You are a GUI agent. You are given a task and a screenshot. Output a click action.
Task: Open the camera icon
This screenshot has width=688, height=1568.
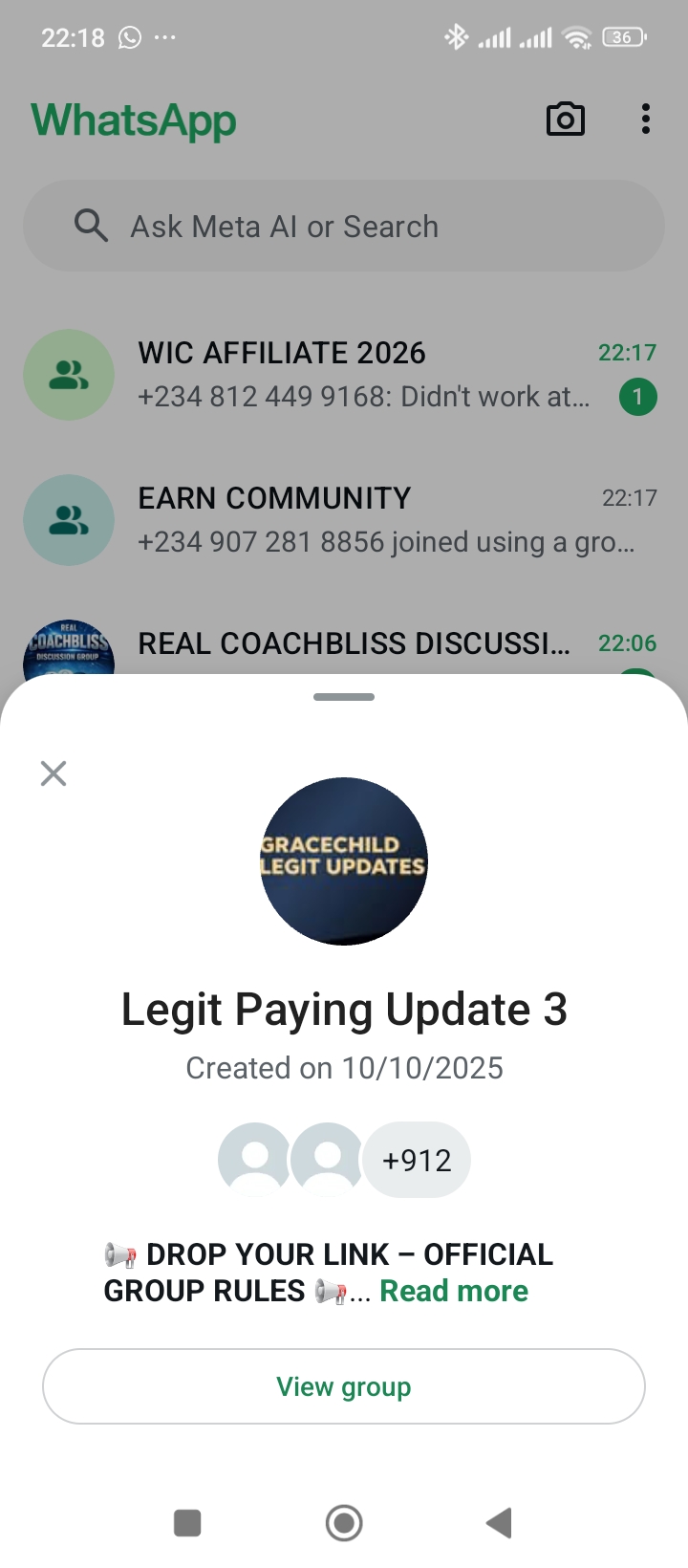565,120
